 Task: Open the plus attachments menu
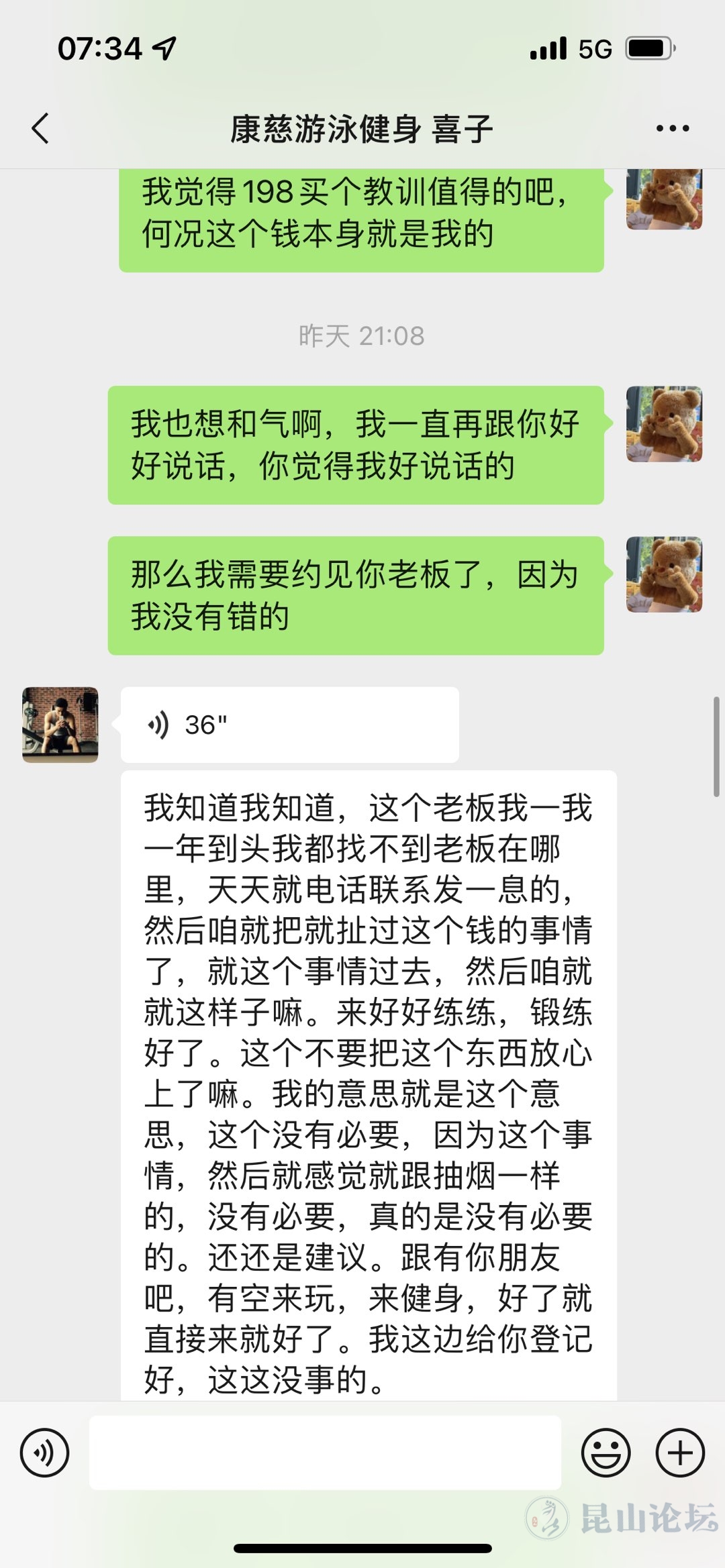pos(680,1453)
